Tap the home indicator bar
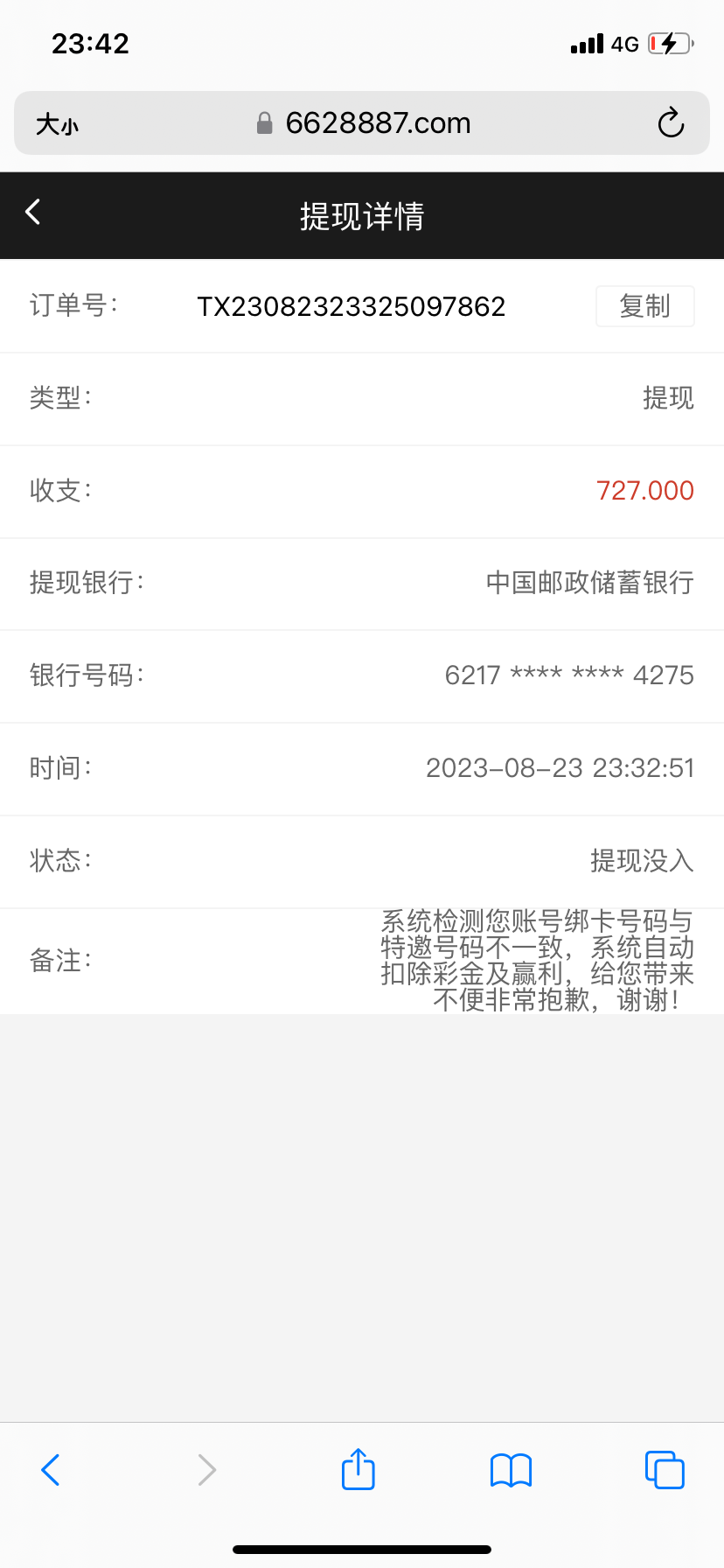Image resolution: width=724 pixels, height=1568 pixels. click(362, 1549)
